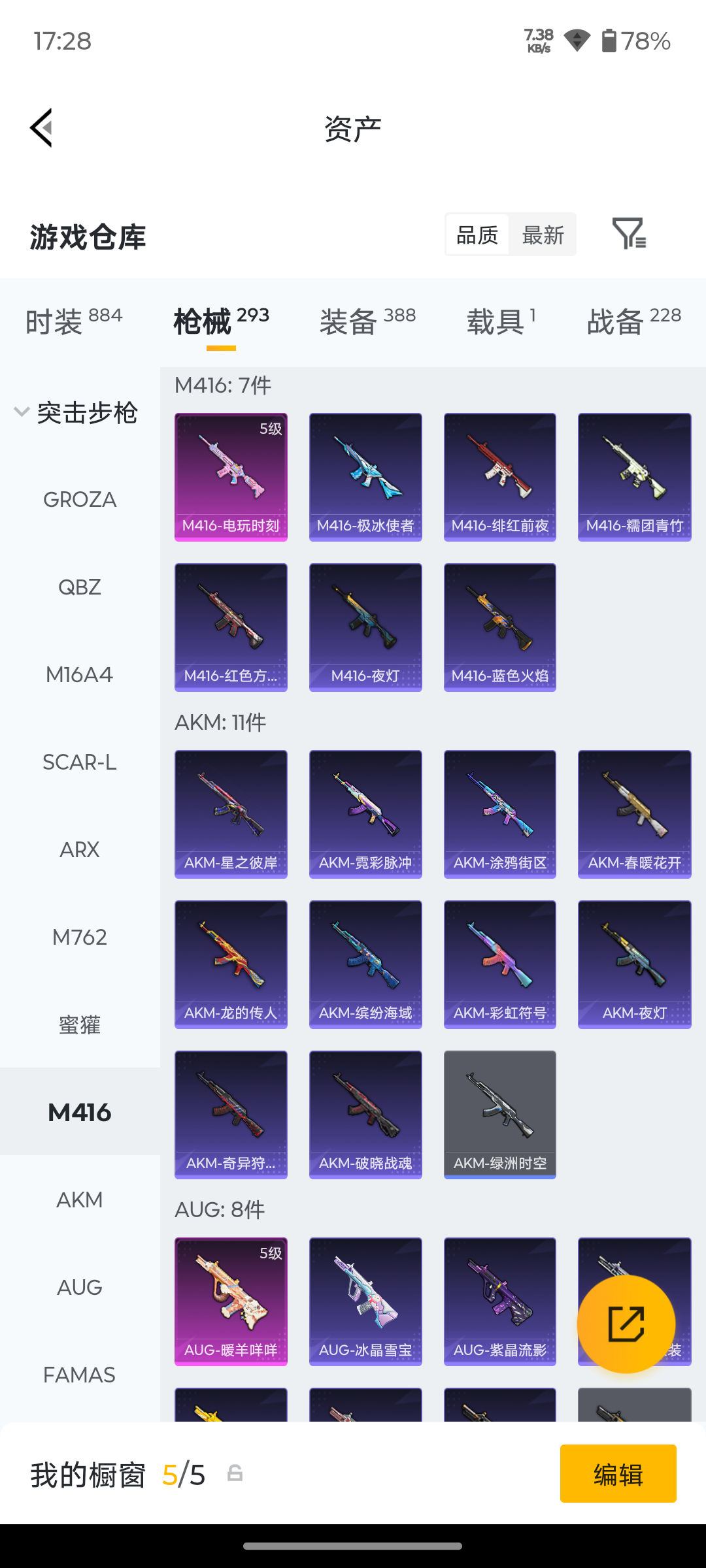
Task: Select SCAR-L in the weapon sidebar
Action: pos(80,762)
